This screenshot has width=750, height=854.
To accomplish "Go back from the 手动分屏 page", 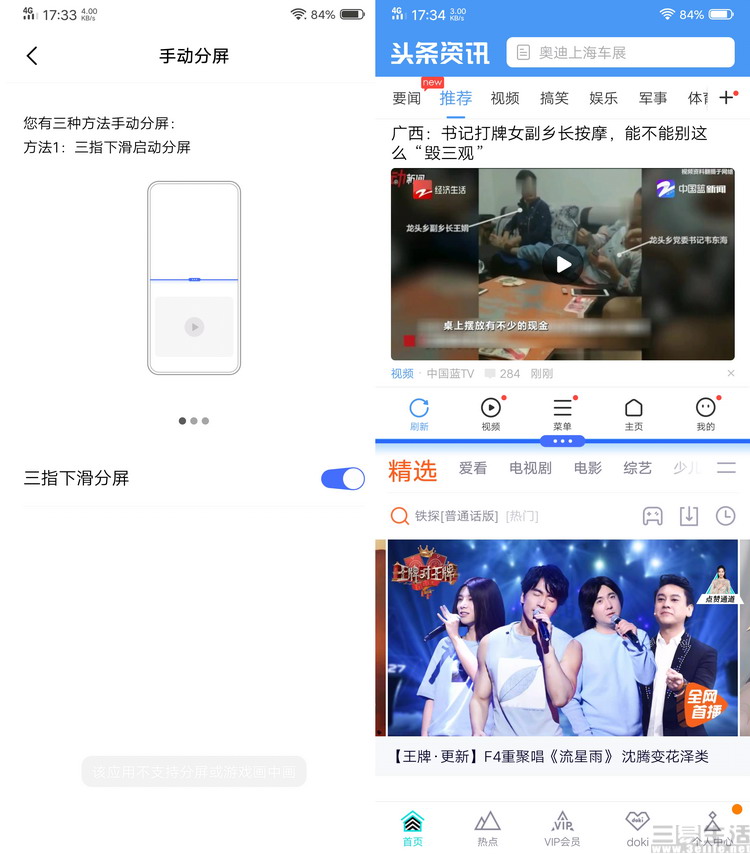I will [32, 56].
